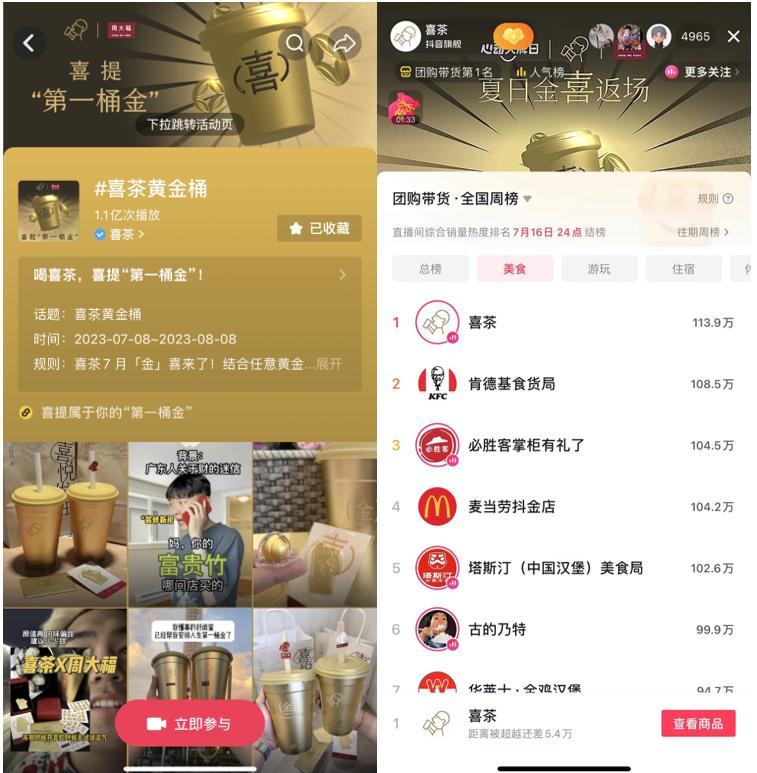The image size is (757, 773).
Task: View the ranking 规则 help
Action: pos(715,199)
